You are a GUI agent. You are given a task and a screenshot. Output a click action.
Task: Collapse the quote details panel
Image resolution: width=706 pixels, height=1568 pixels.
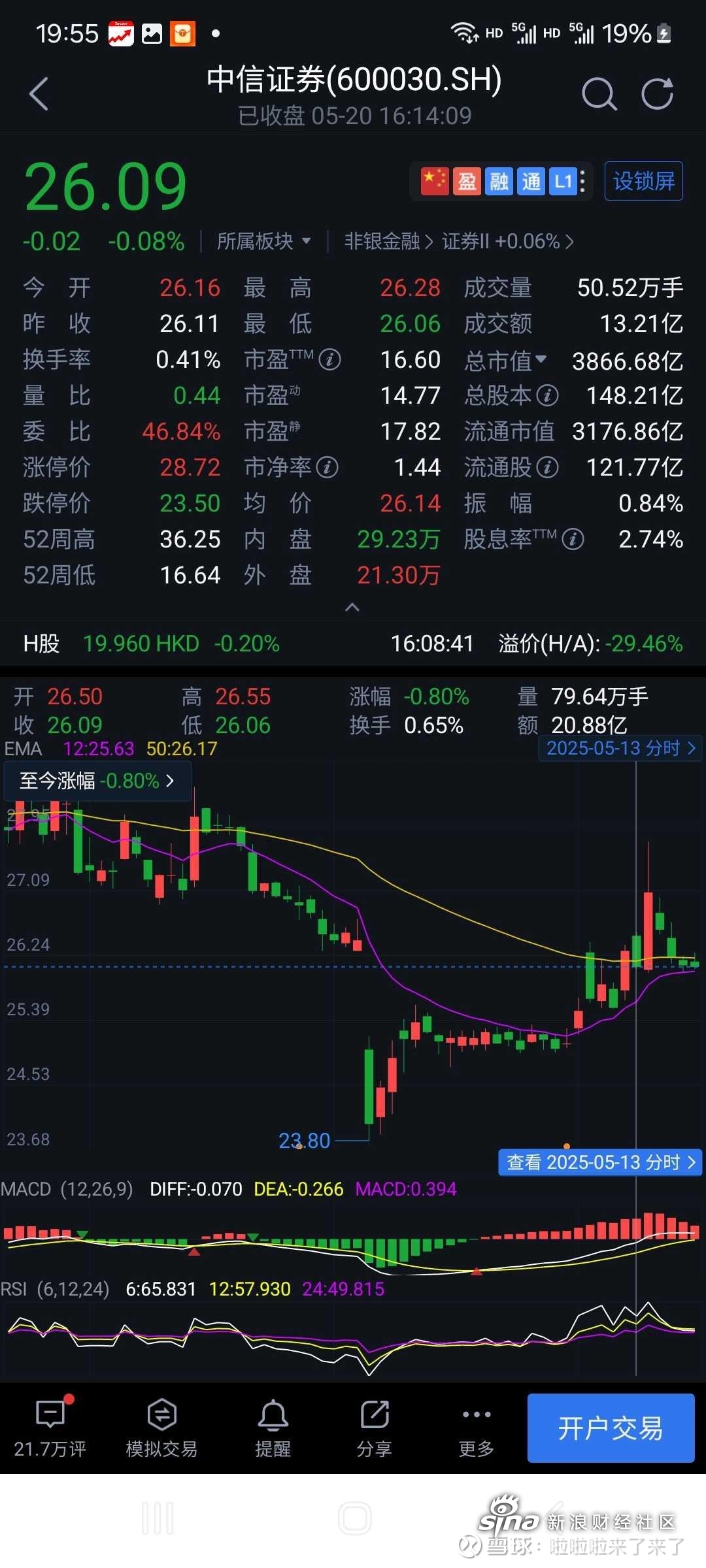pos(352,608)
